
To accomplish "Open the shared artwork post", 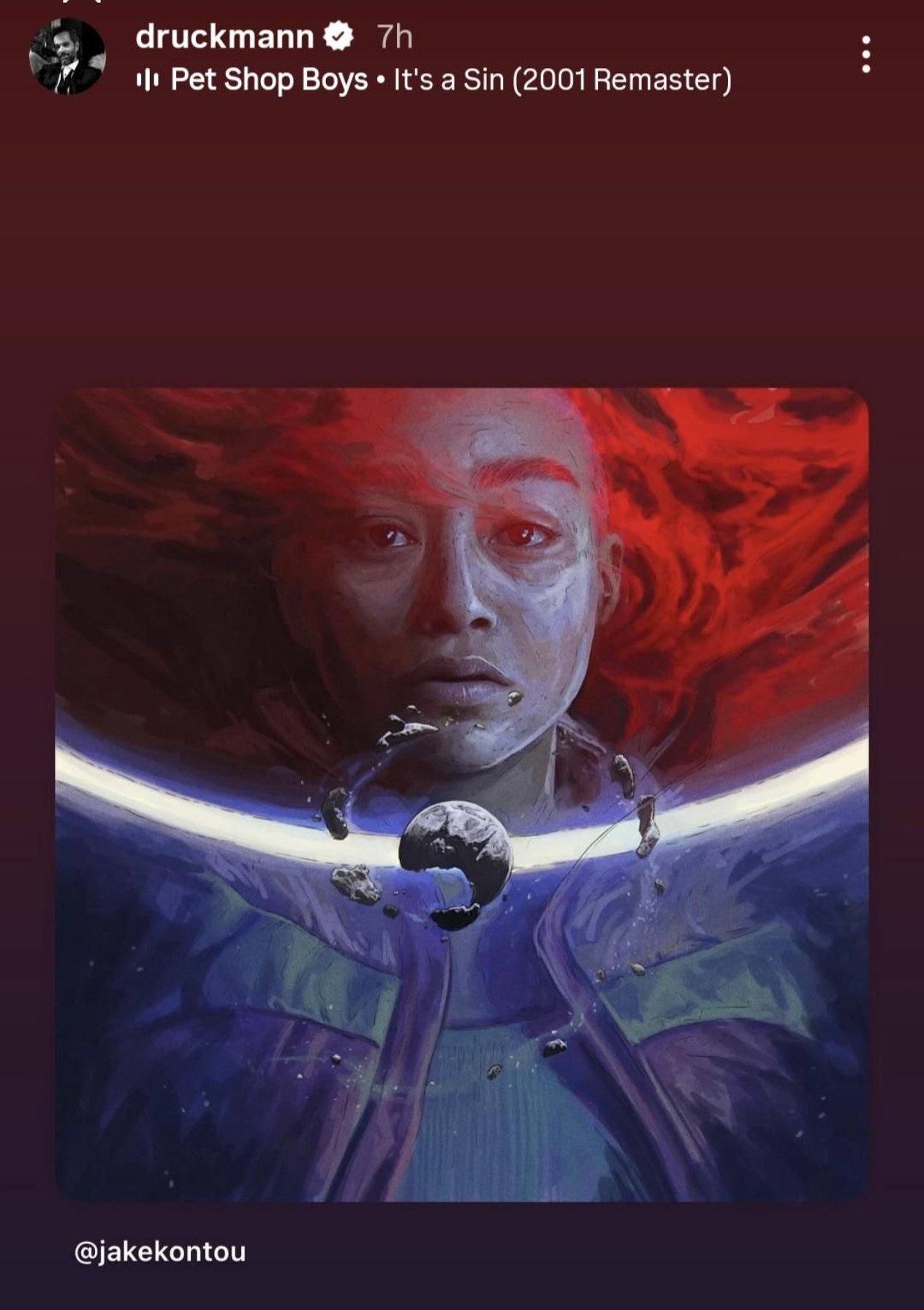I will (462, 794).
